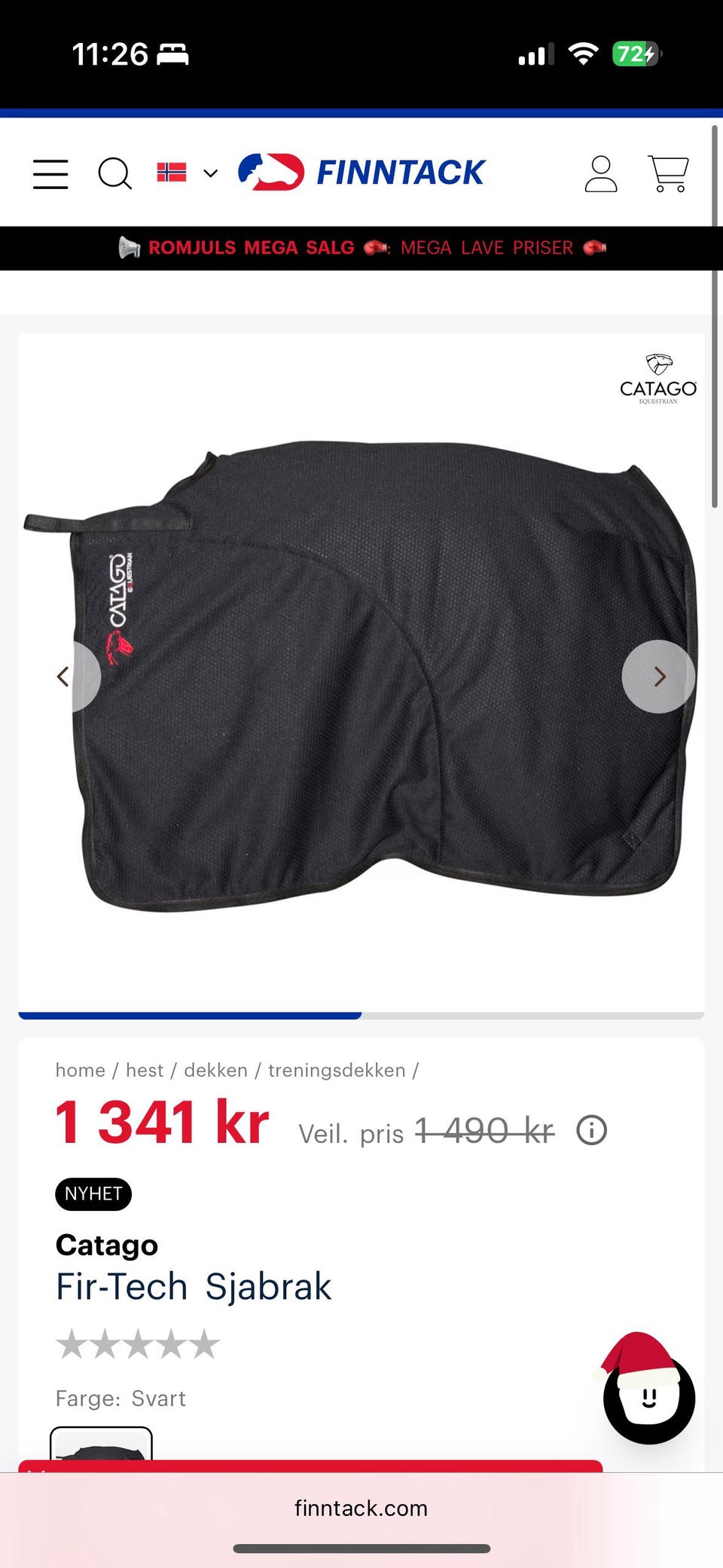Show next product image
Viewport: 723px width, 1568px height.
point(658,677)
